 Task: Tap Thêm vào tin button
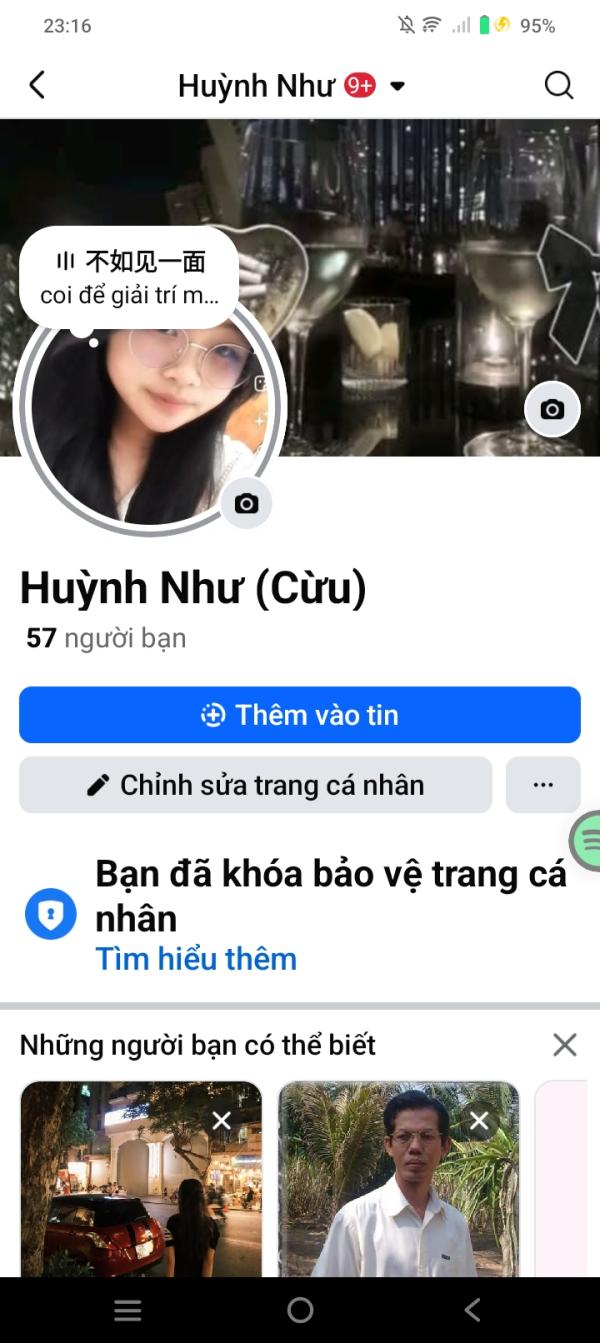coord(300,715)
